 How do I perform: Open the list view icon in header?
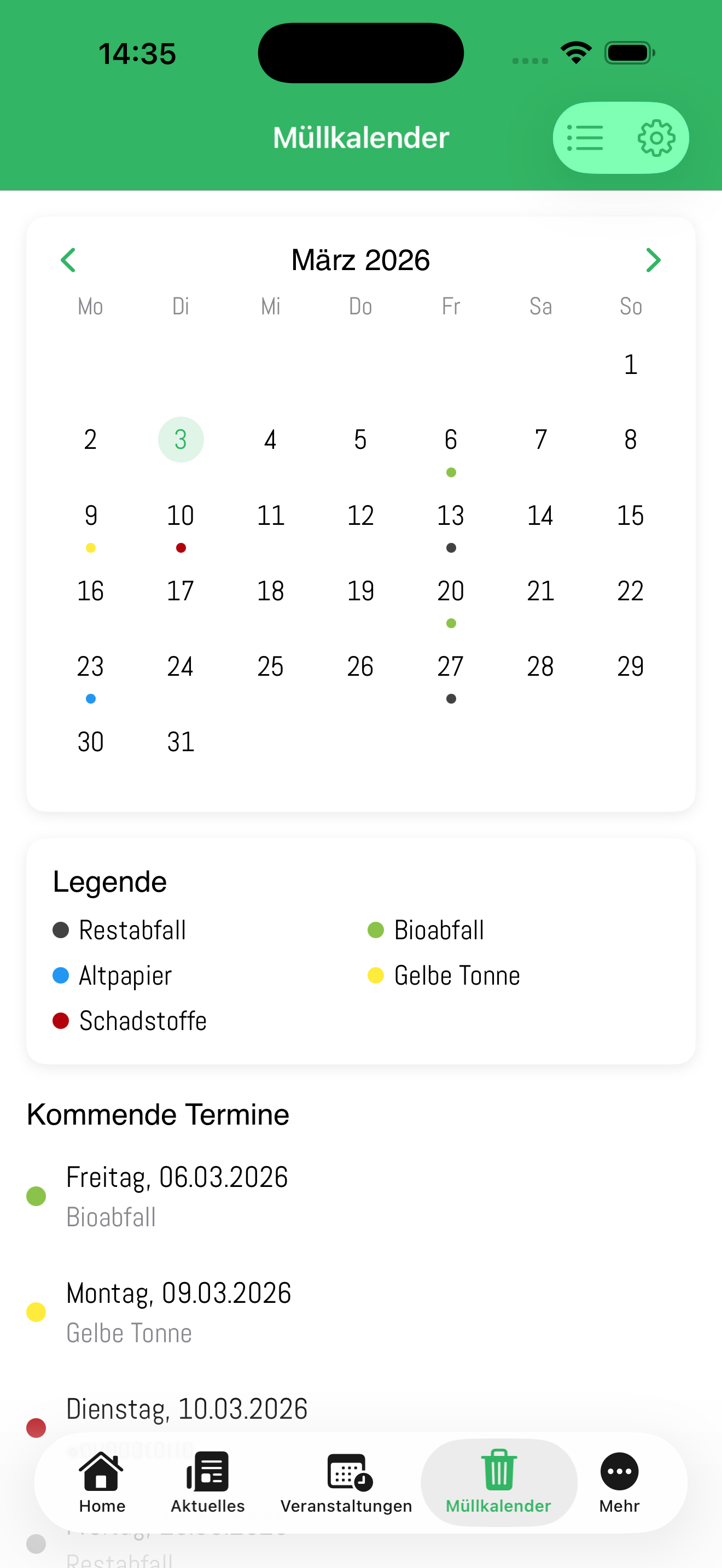pyautogui.click(x=585, y=137)
